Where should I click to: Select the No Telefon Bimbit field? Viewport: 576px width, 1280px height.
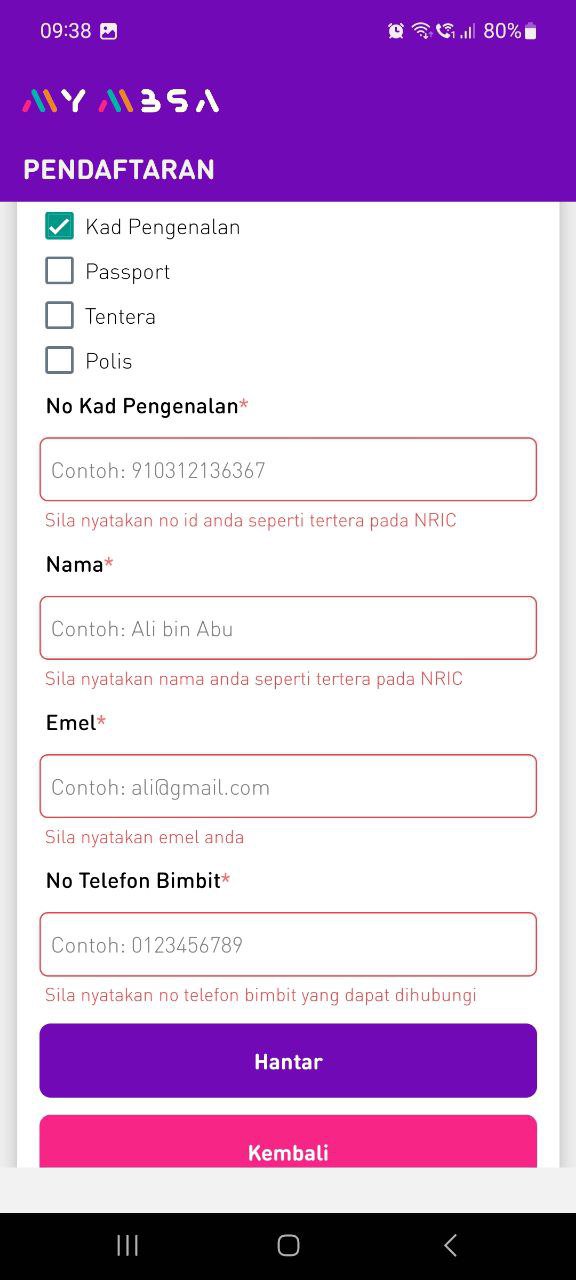(288, 944)
